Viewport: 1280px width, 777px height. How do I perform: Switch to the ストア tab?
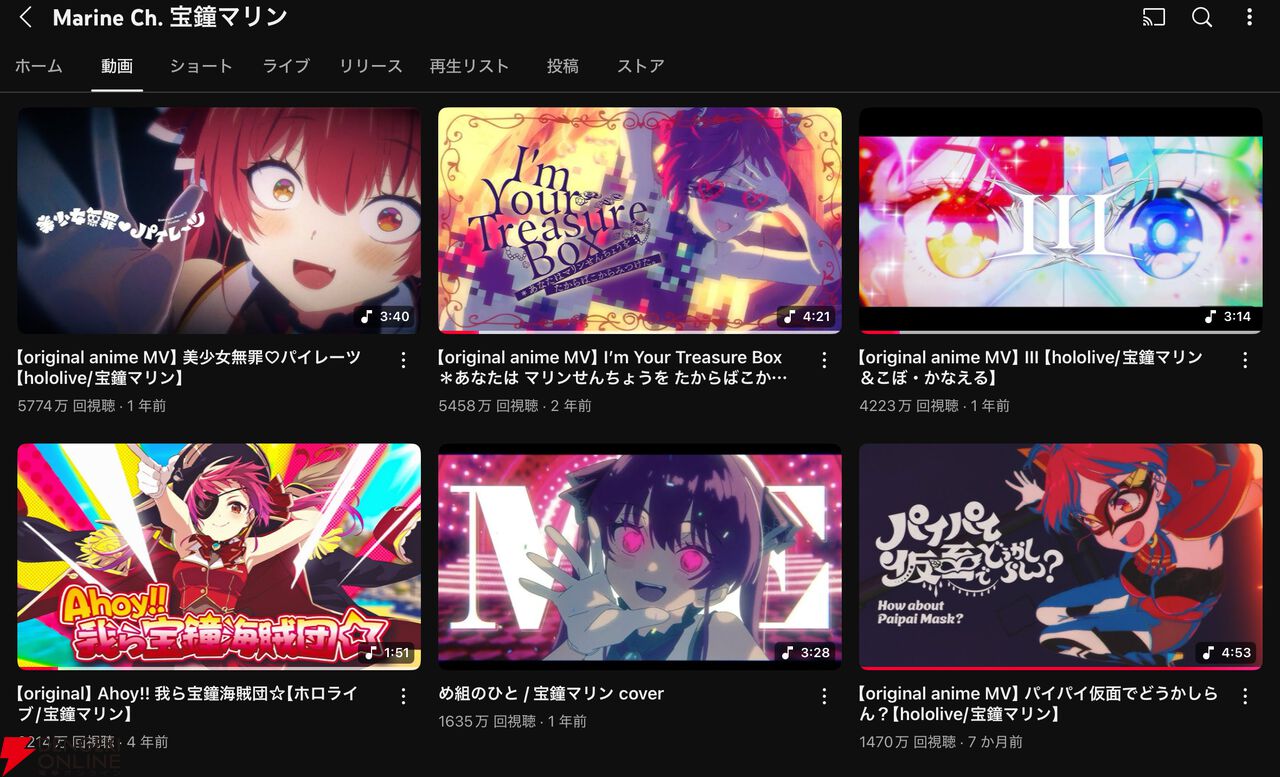tap(641, 66)
